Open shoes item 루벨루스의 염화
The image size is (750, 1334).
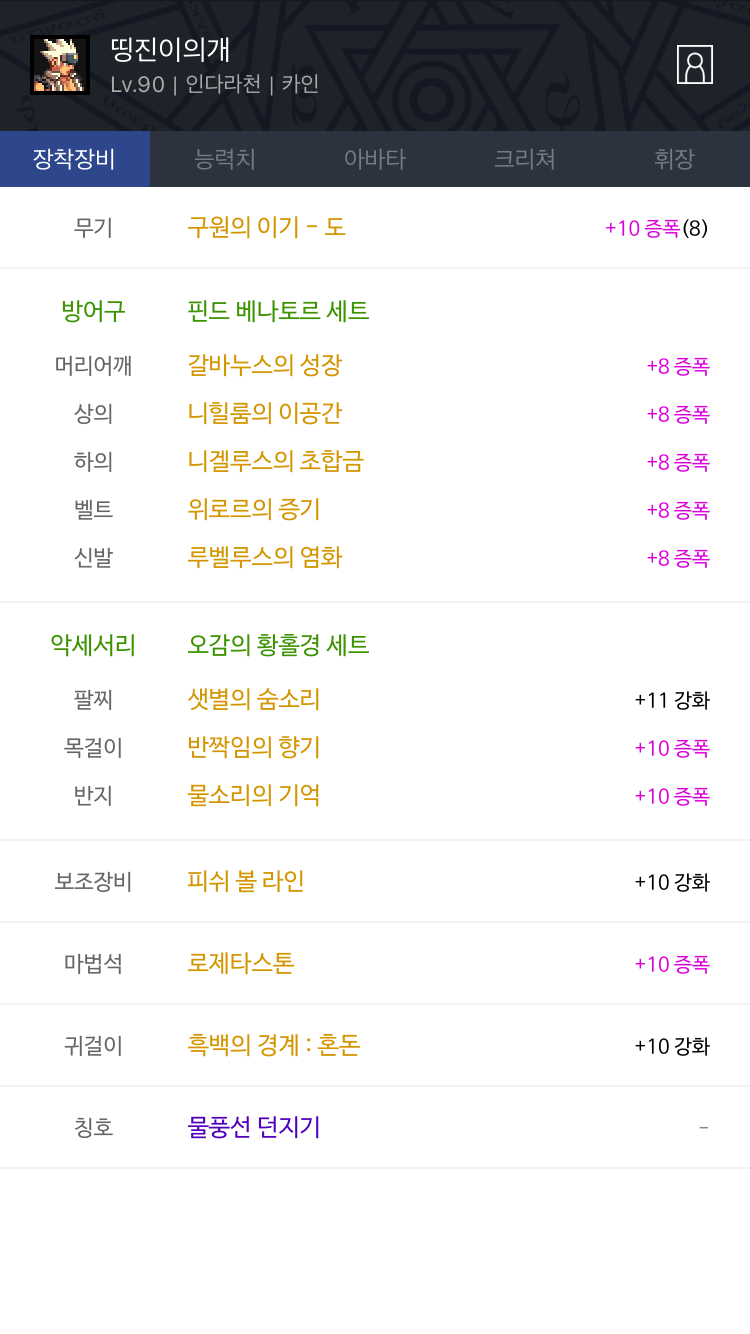point(265,557)
